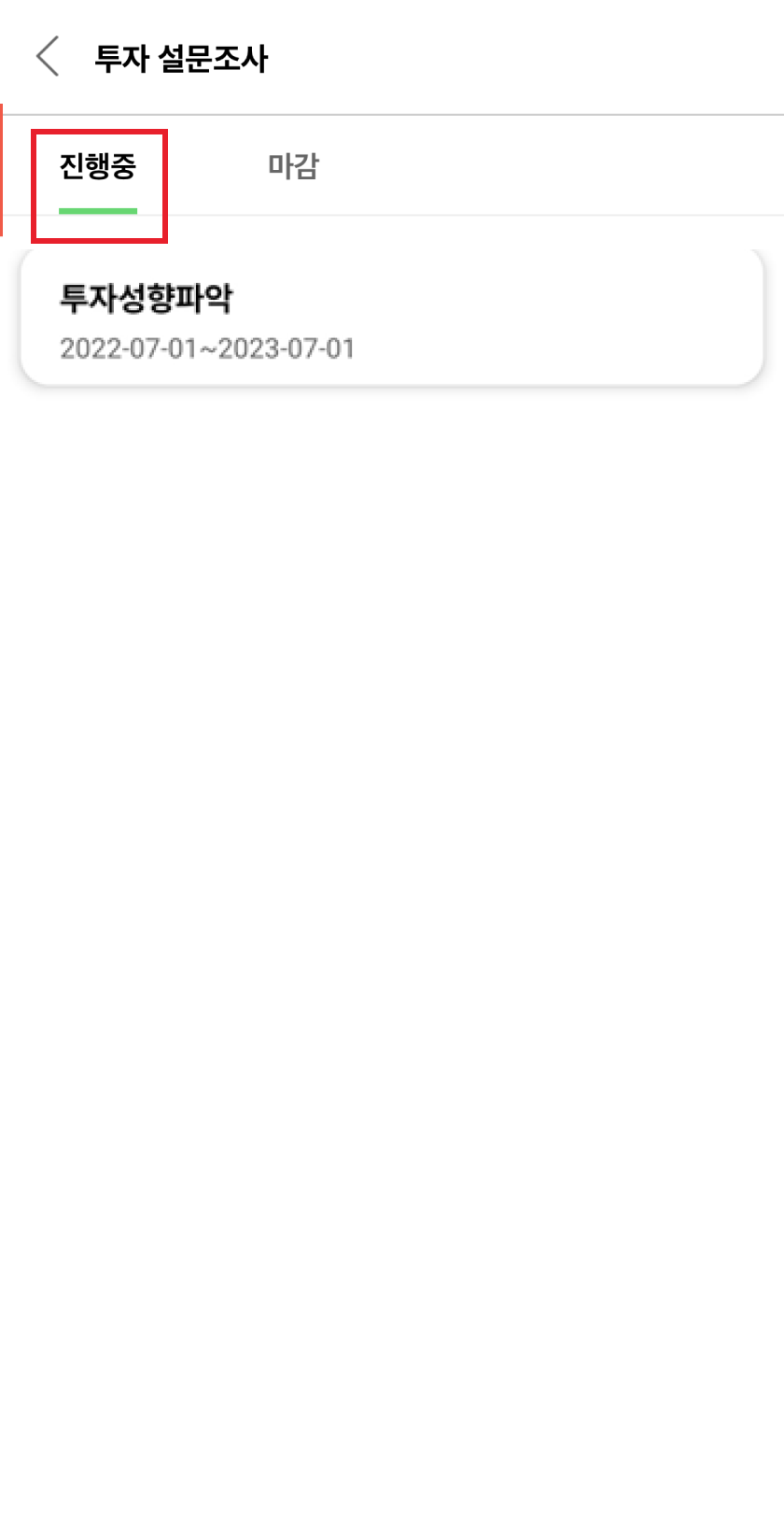Select the 진행중 tab
This screenshot has height=1539, width=784.
(98, 166)
